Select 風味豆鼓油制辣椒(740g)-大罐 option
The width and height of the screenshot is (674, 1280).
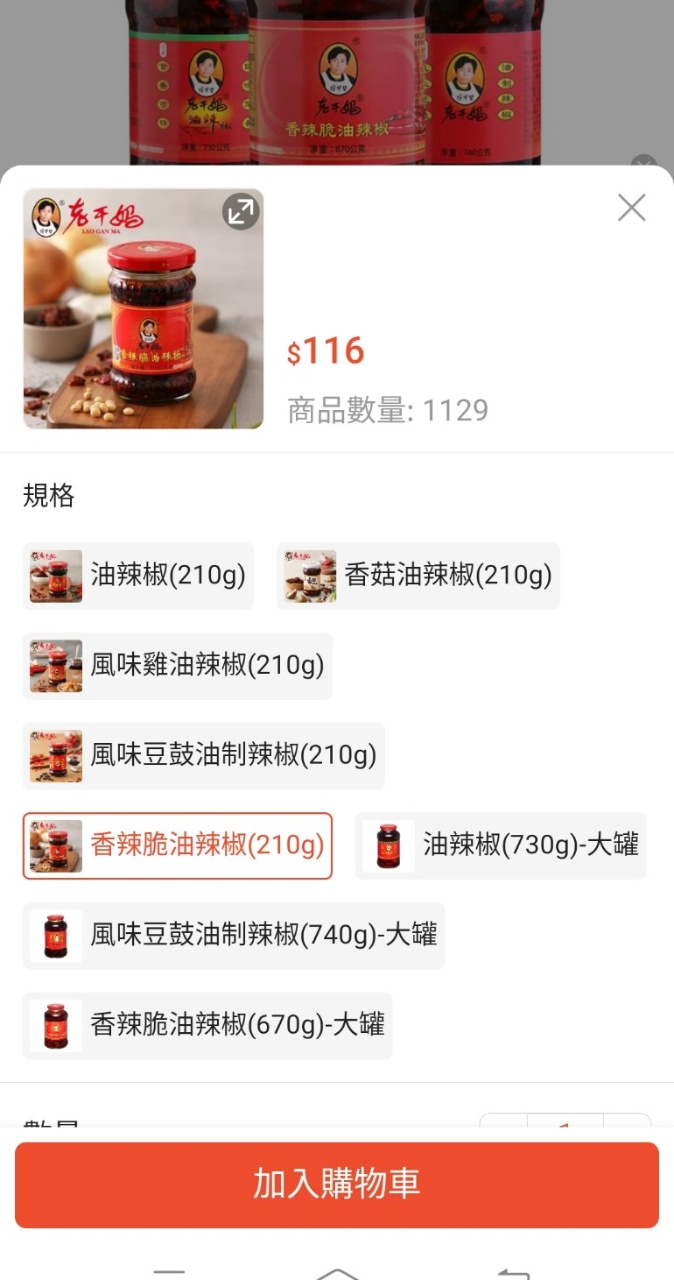click(233, 936)
